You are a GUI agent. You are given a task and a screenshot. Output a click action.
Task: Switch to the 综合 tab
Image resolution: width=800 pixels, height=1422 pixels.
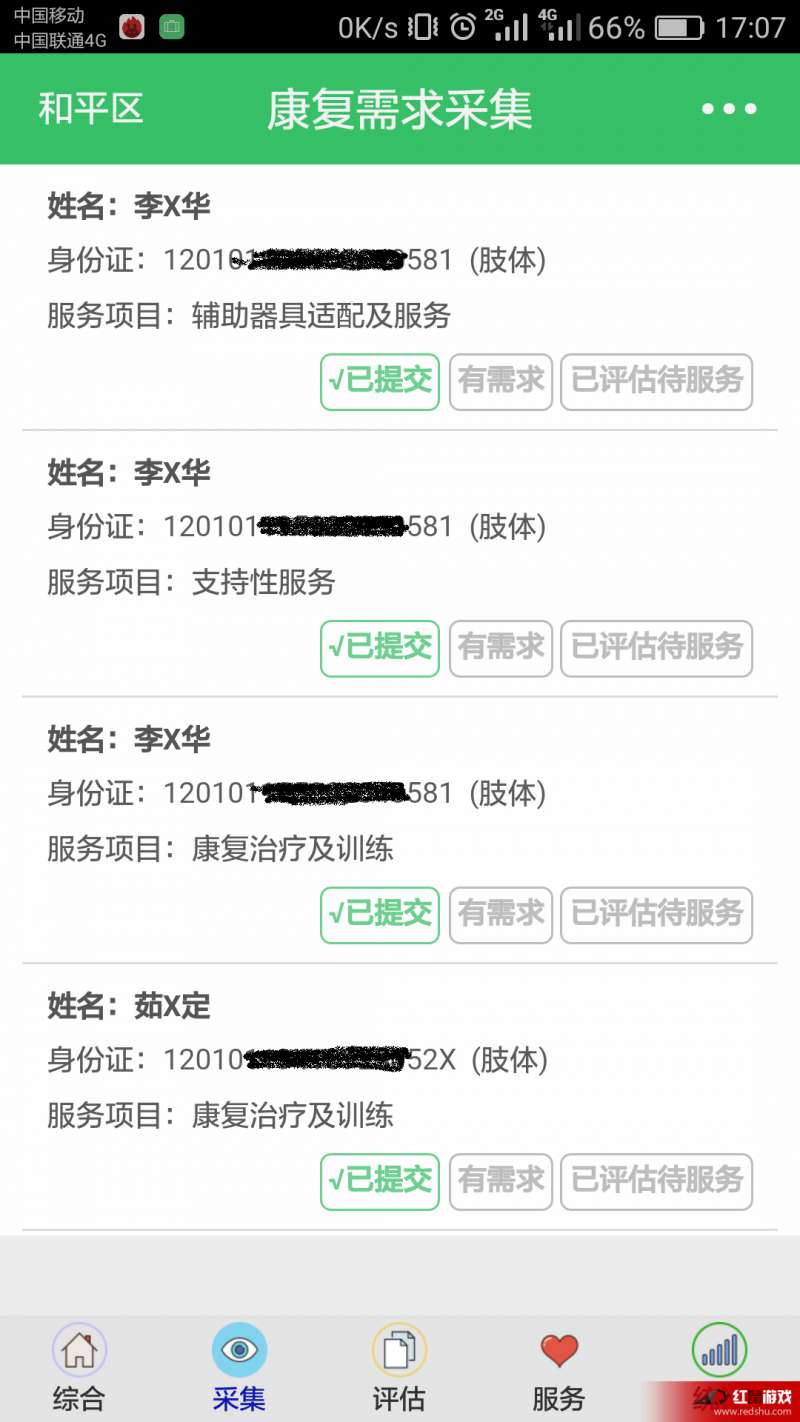[x=79, y=1367]
